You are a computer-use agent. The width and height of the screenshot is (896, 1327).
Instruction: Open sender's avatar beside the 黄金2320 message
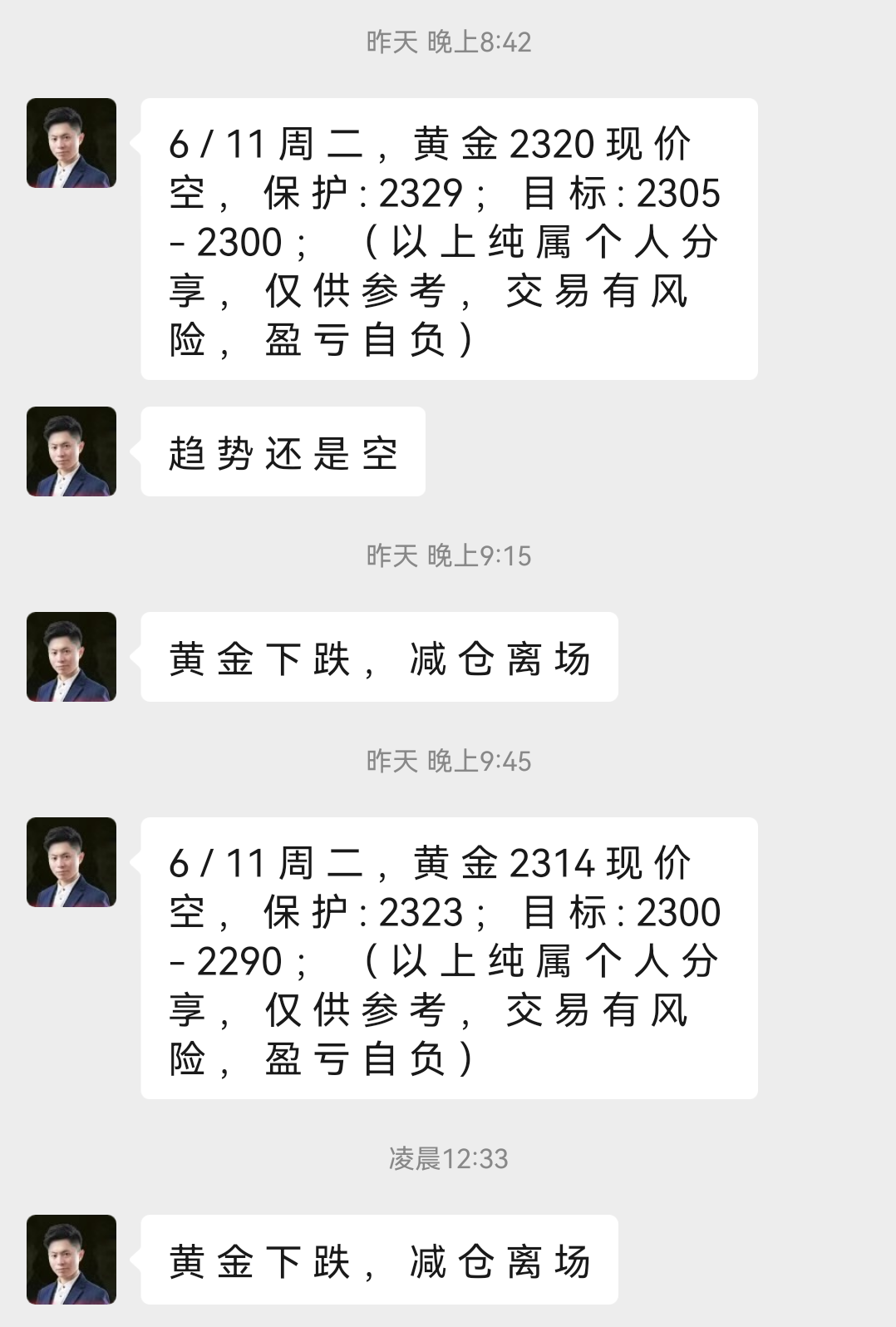71,143
